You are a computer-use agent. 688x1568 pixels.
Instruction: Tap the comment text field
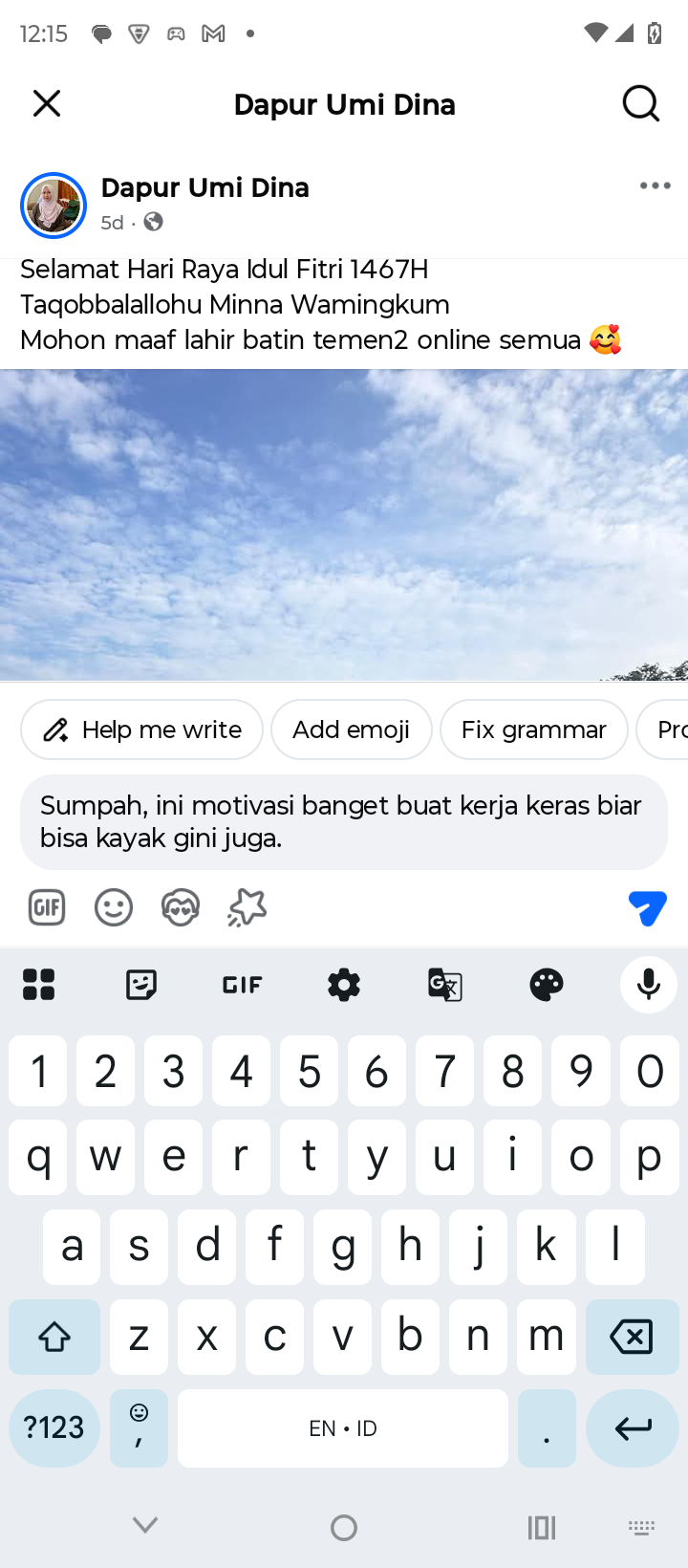point(343,822)
